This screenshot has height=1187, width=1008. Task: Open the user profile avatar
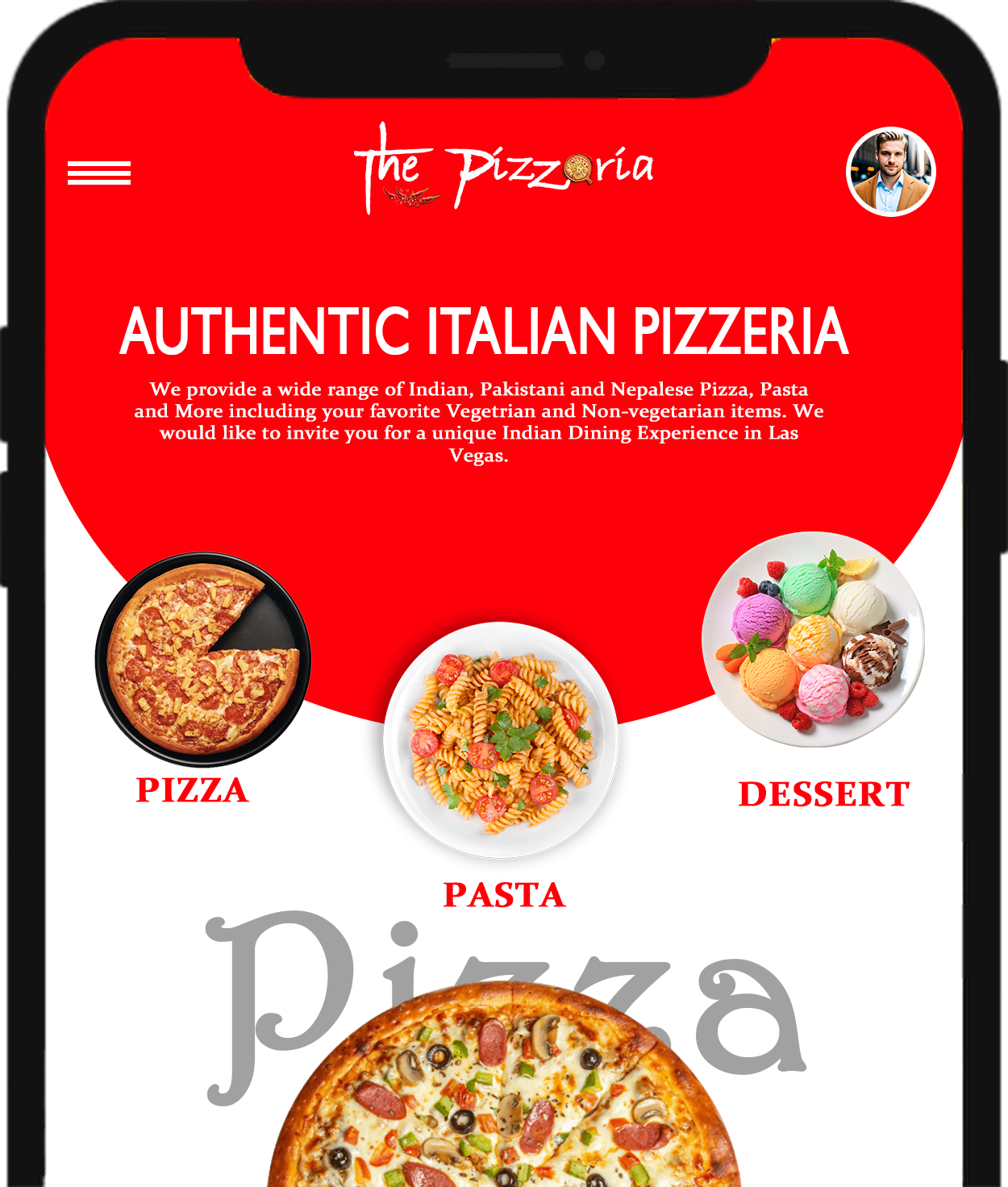890,172
